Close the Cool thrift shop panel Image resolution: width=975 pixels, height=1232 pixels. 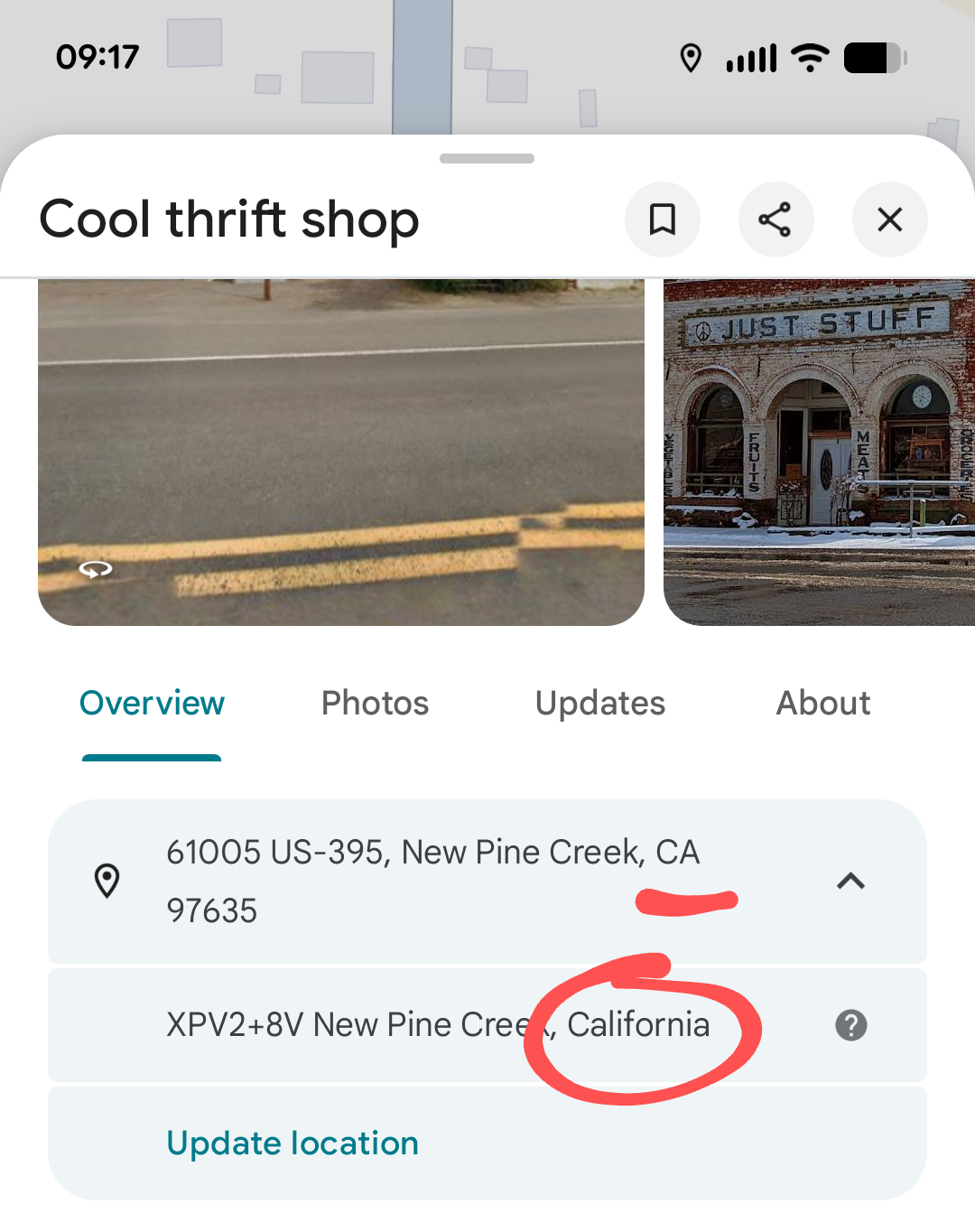pyautogui.click(x=889, y=219)
